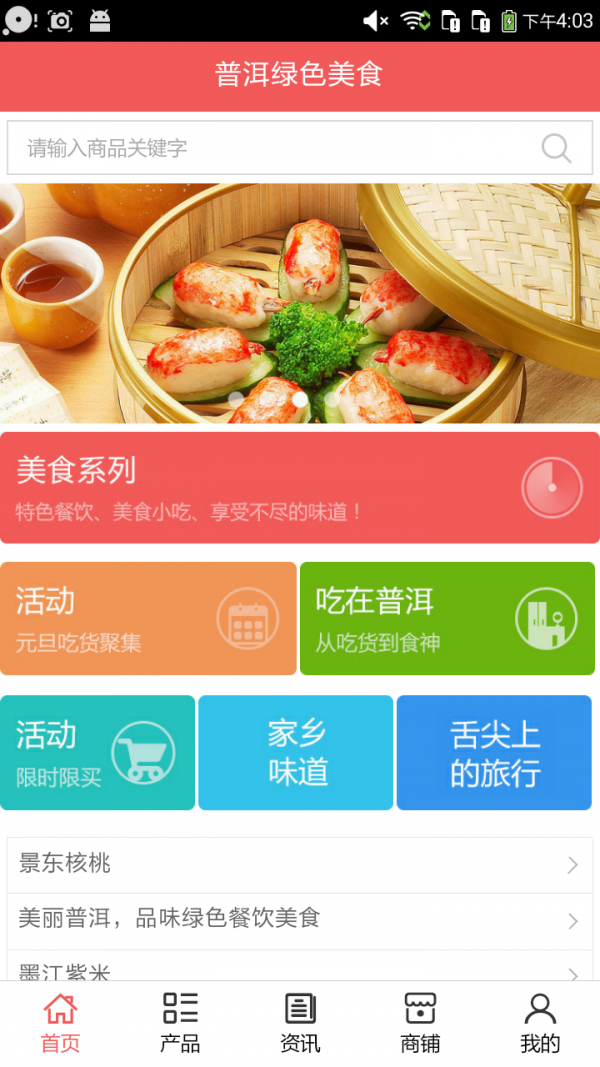Open the 吃在普洱 tile
600x1067 pixels.
(x=447, y=619)
